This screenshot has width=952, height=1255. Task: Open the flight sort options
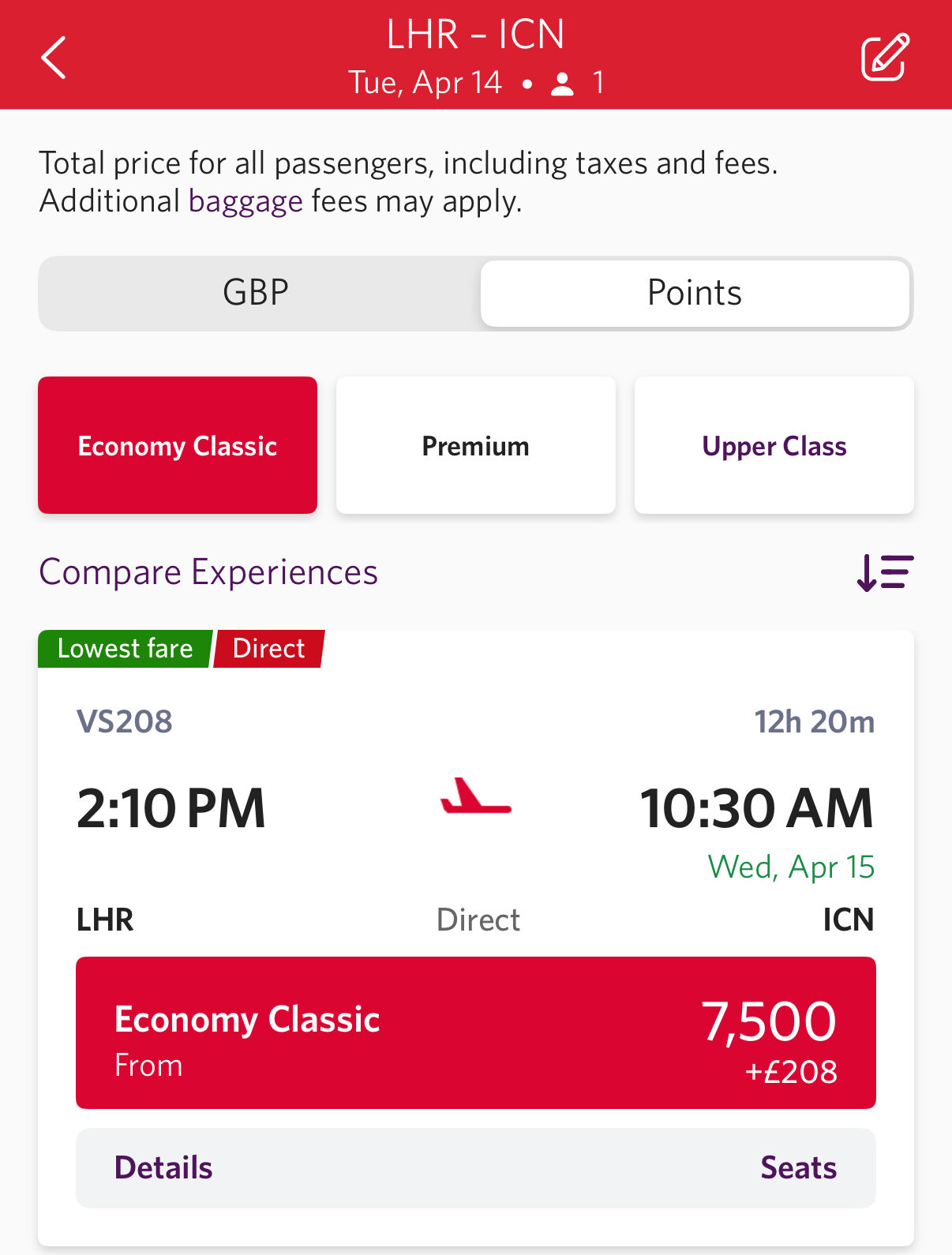coord(885,572)
